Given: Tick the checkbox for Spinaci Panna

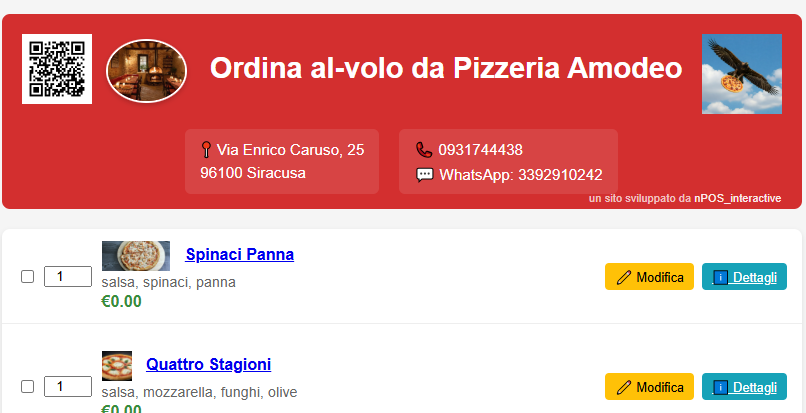Looking at the screenshot, I should click(x=28, y=277).
